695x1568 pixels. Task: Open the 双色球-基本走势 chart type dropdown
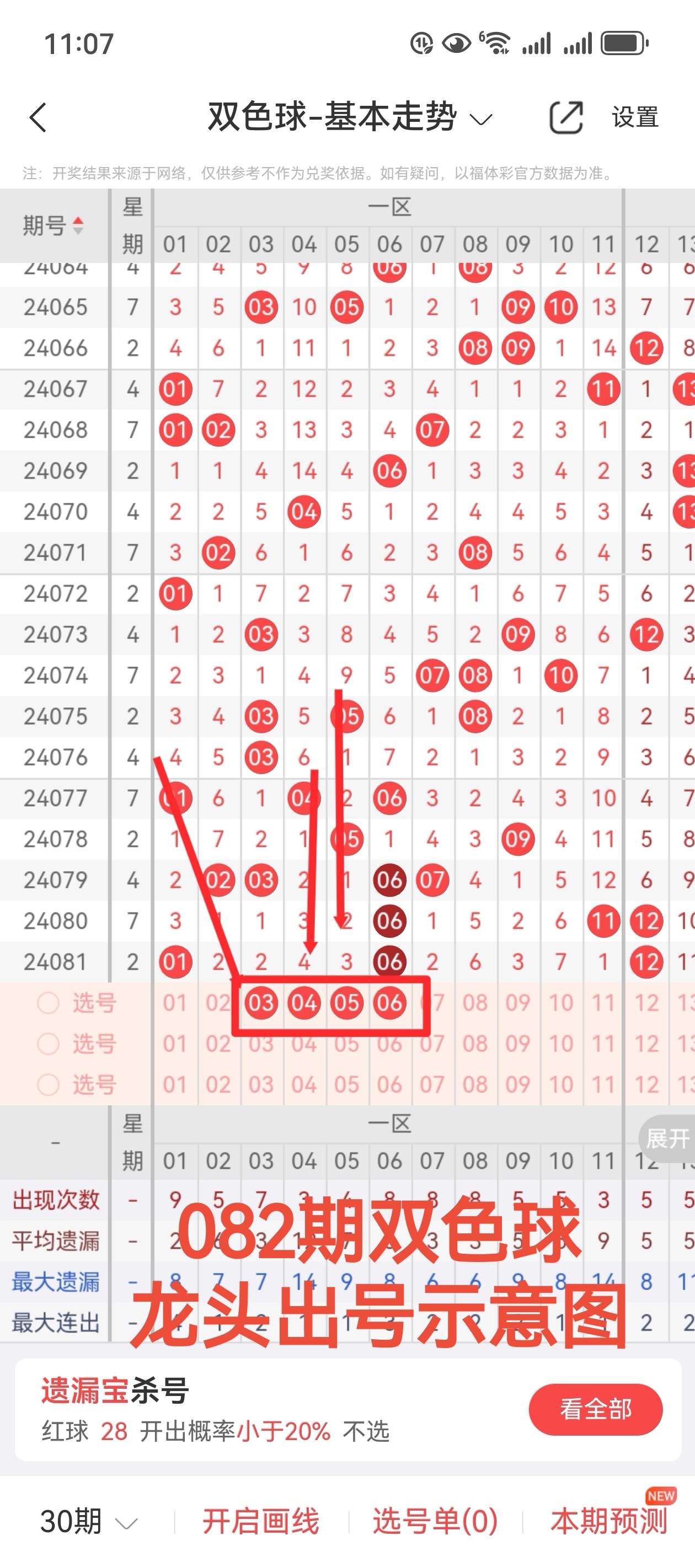click(350, 117)
